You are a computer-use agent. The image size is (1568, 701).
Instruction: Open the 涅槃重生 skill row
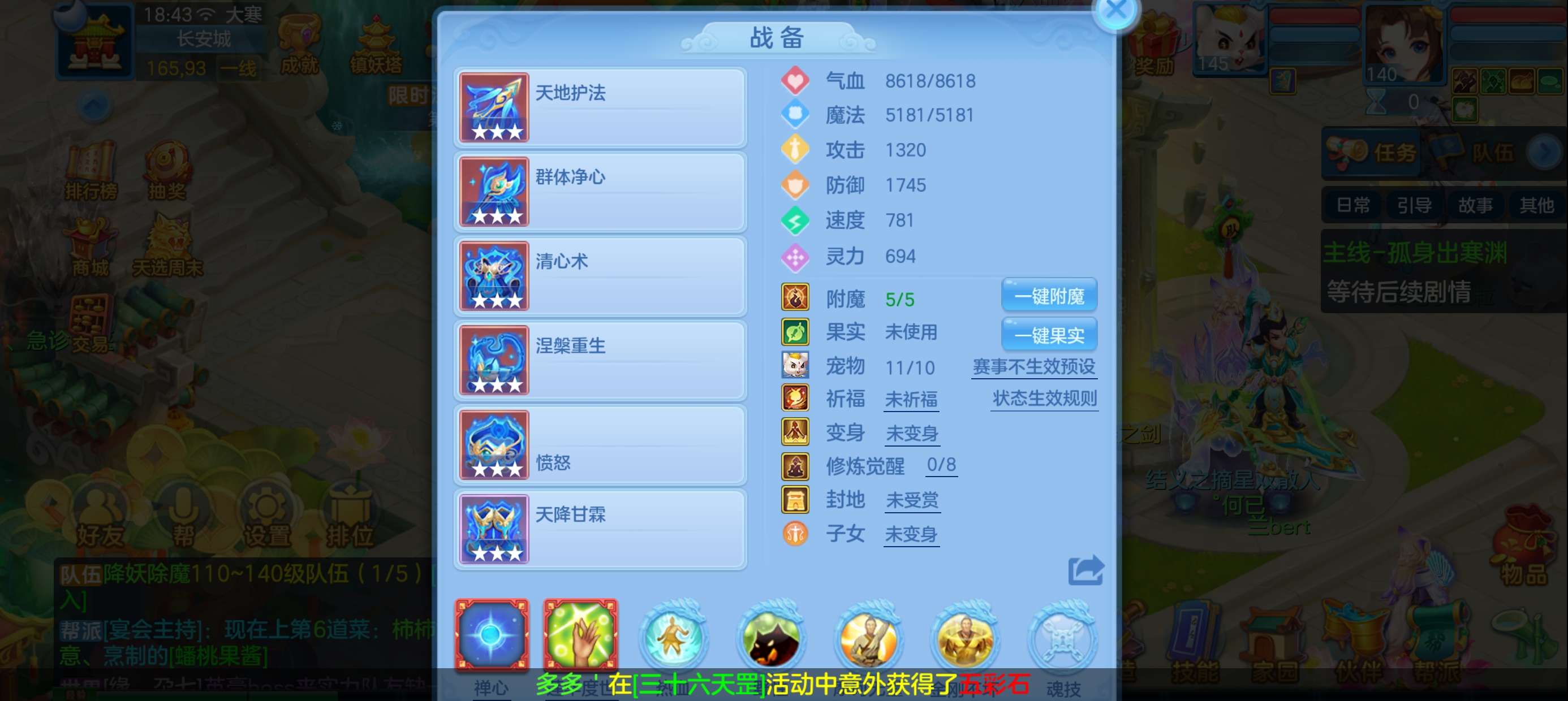600,360
